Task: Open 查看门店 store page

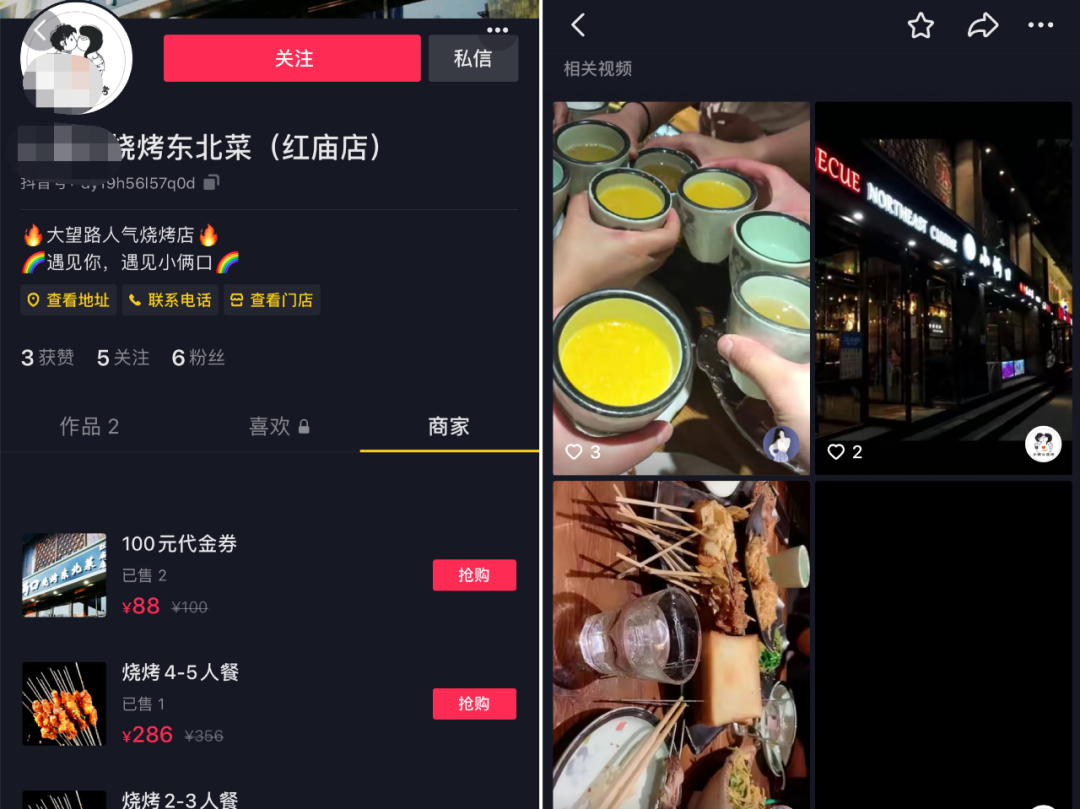Action: pyautogui.click(x=272, y=300)
